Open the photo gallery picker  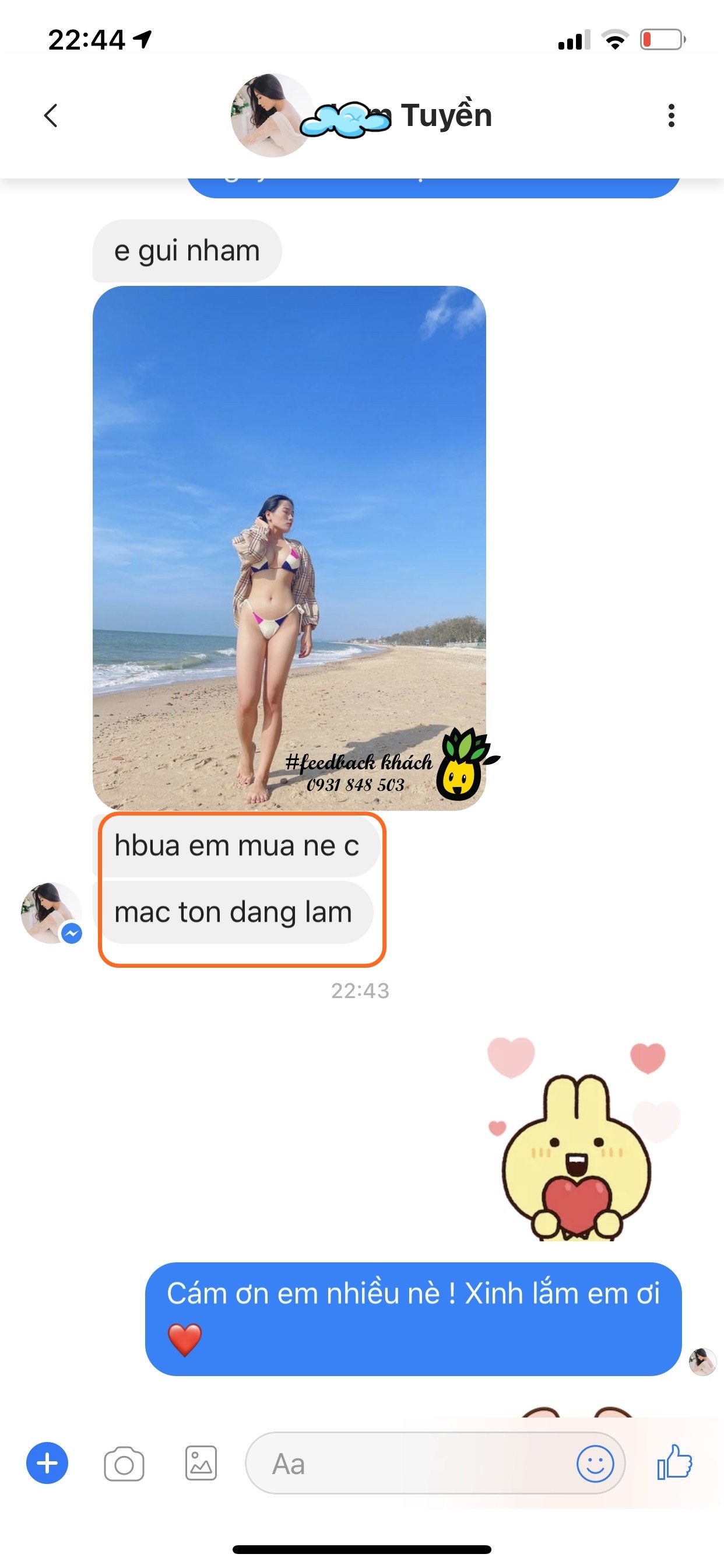point(201,1464)
